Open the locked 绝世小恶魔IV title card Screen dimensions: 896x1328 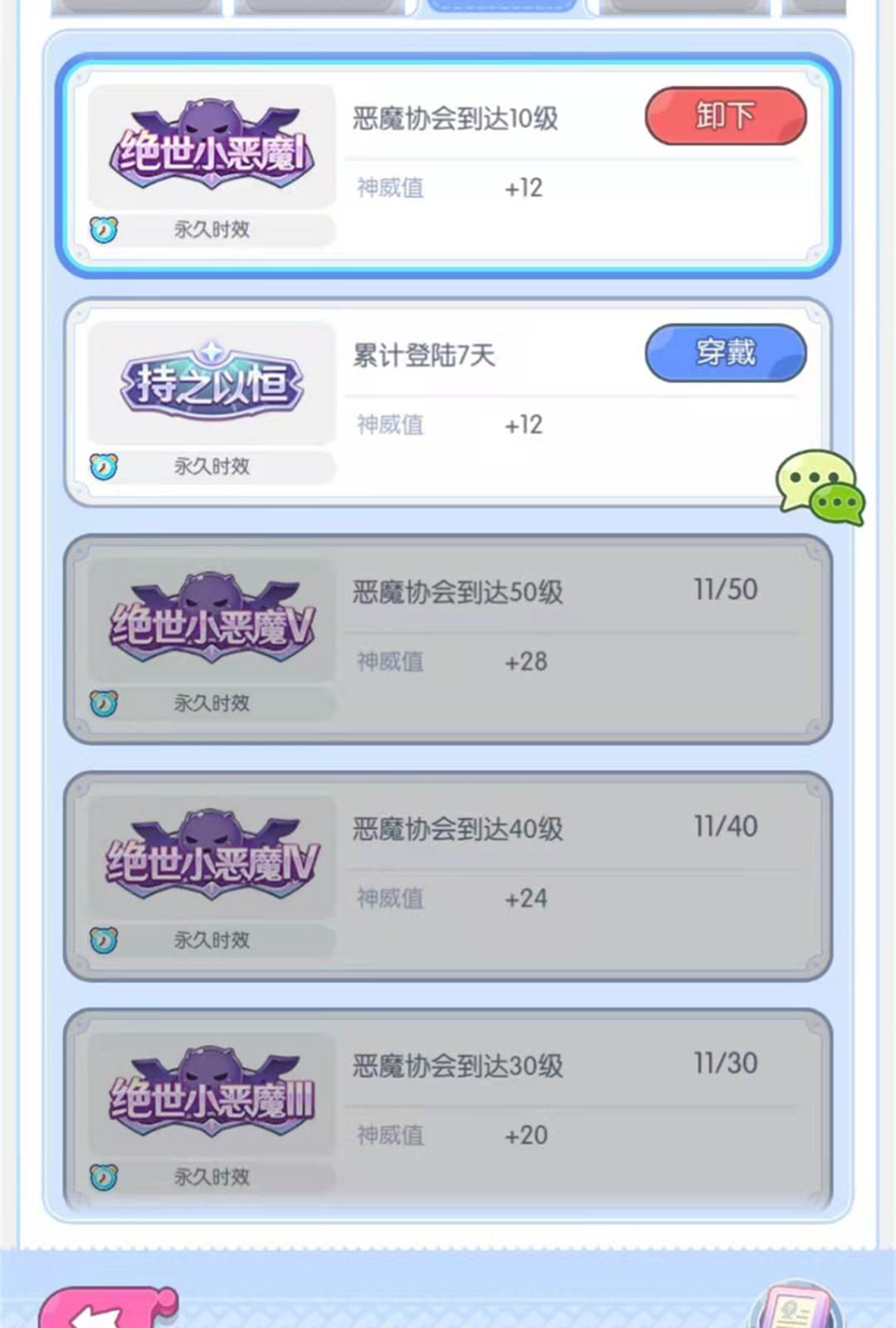click(x=448, y=876)
